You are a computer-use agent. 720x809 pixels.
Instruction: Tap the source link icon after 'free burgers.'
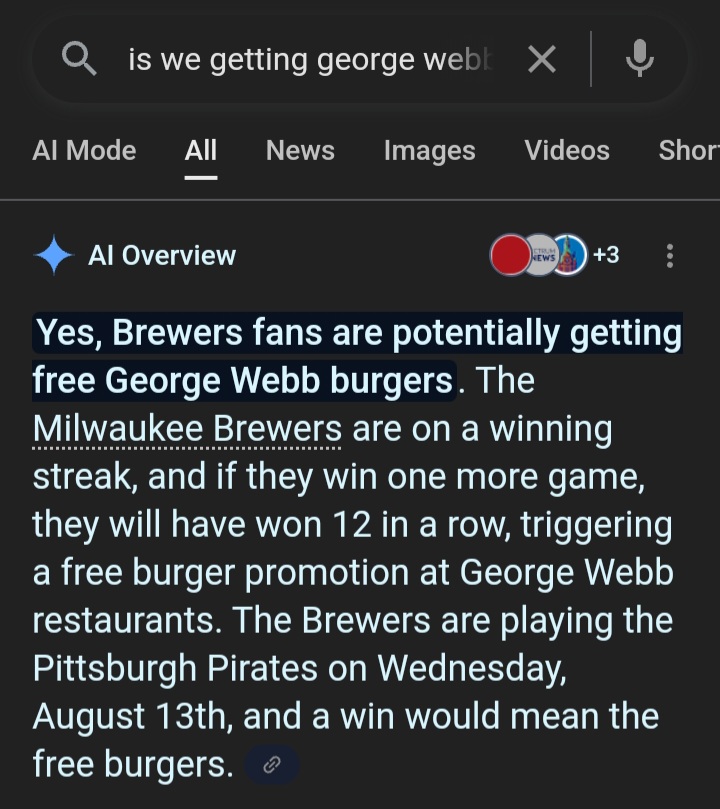[x=271, y=766]
